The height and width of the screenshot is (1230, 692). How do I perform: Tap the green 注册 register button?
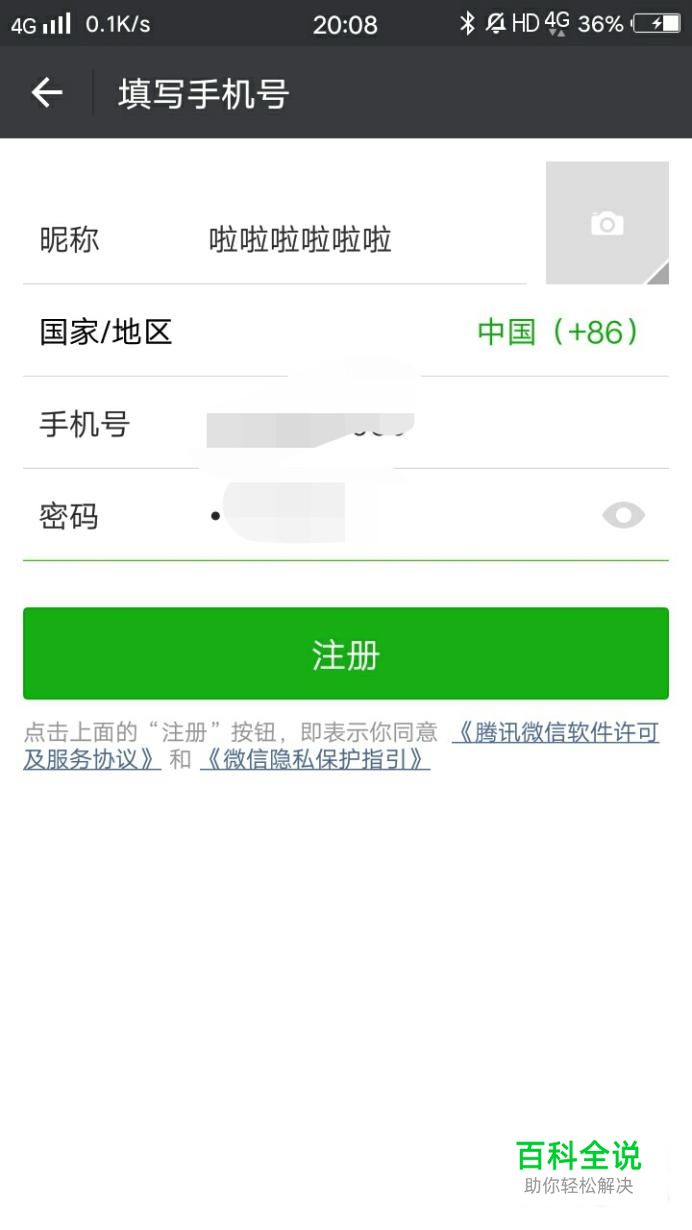tap(345, 654)
